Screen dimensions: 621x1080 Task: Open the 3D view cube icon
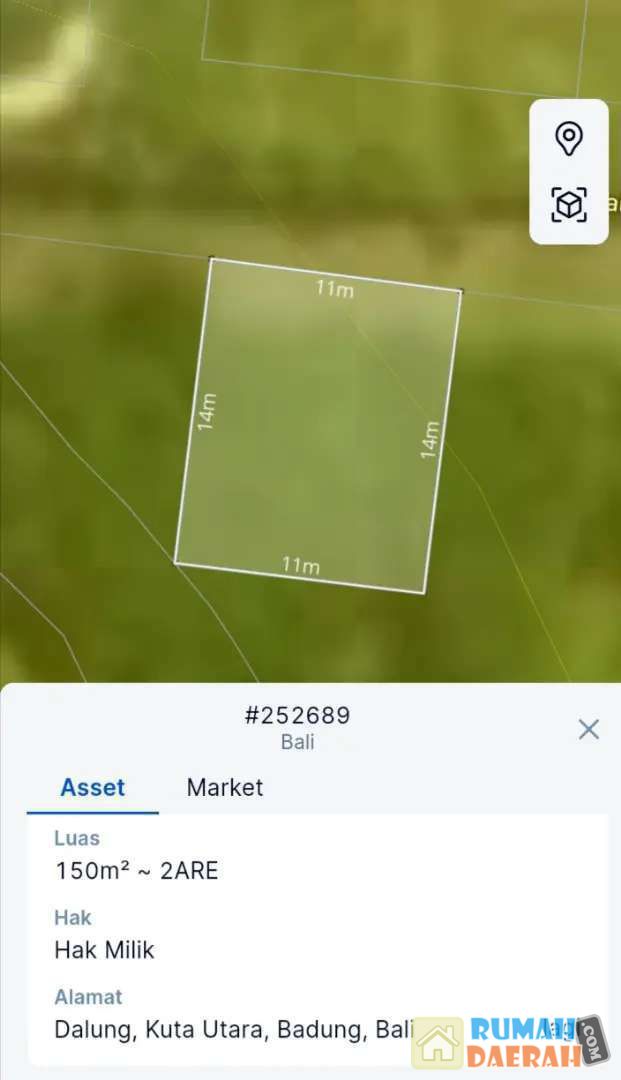click(569, 205)
